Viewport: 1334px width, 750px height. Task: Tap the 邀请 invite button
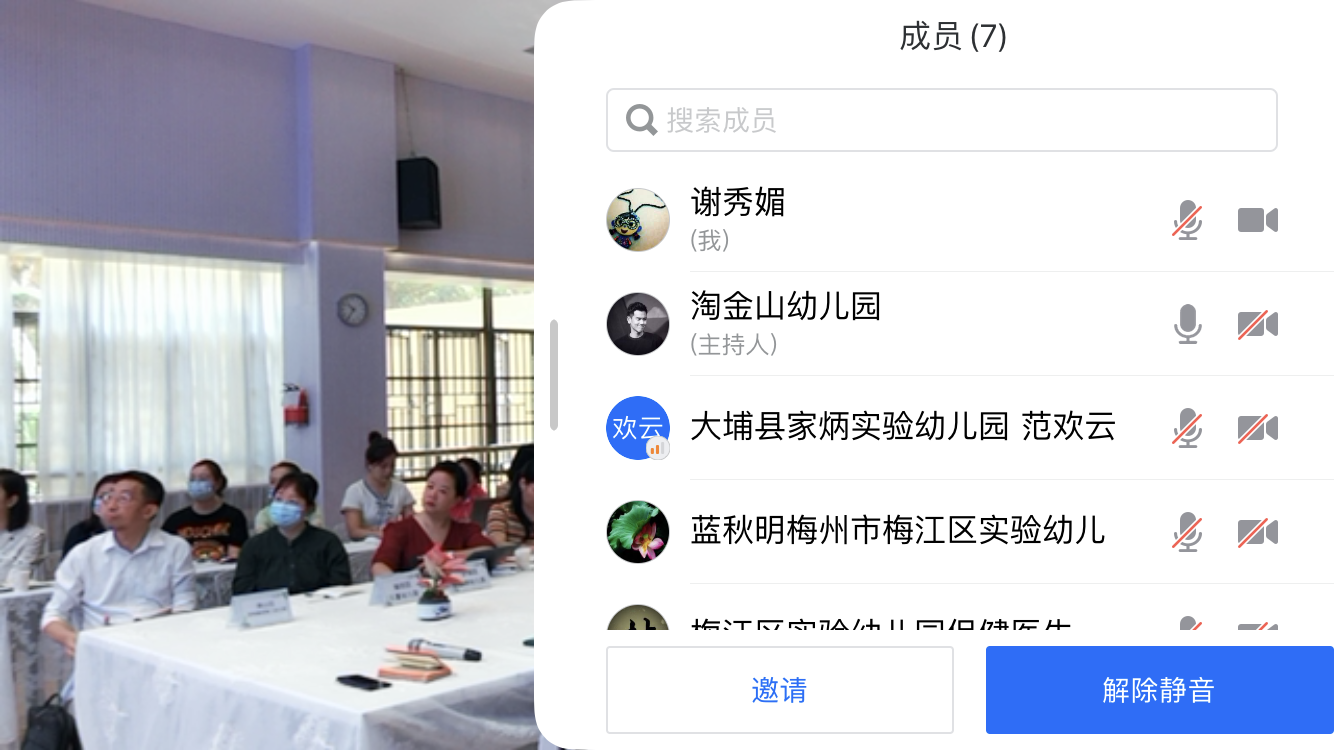(x=779, y=690)
